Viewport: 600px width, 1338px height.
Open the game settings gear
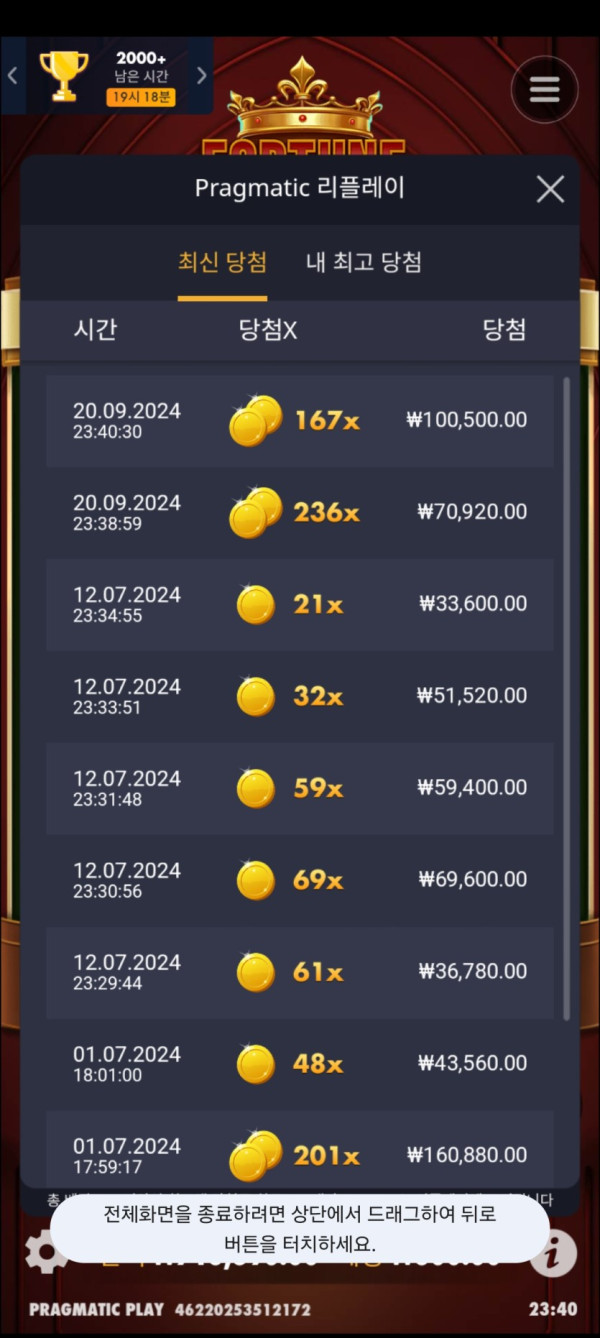[x=44, y=1253]
